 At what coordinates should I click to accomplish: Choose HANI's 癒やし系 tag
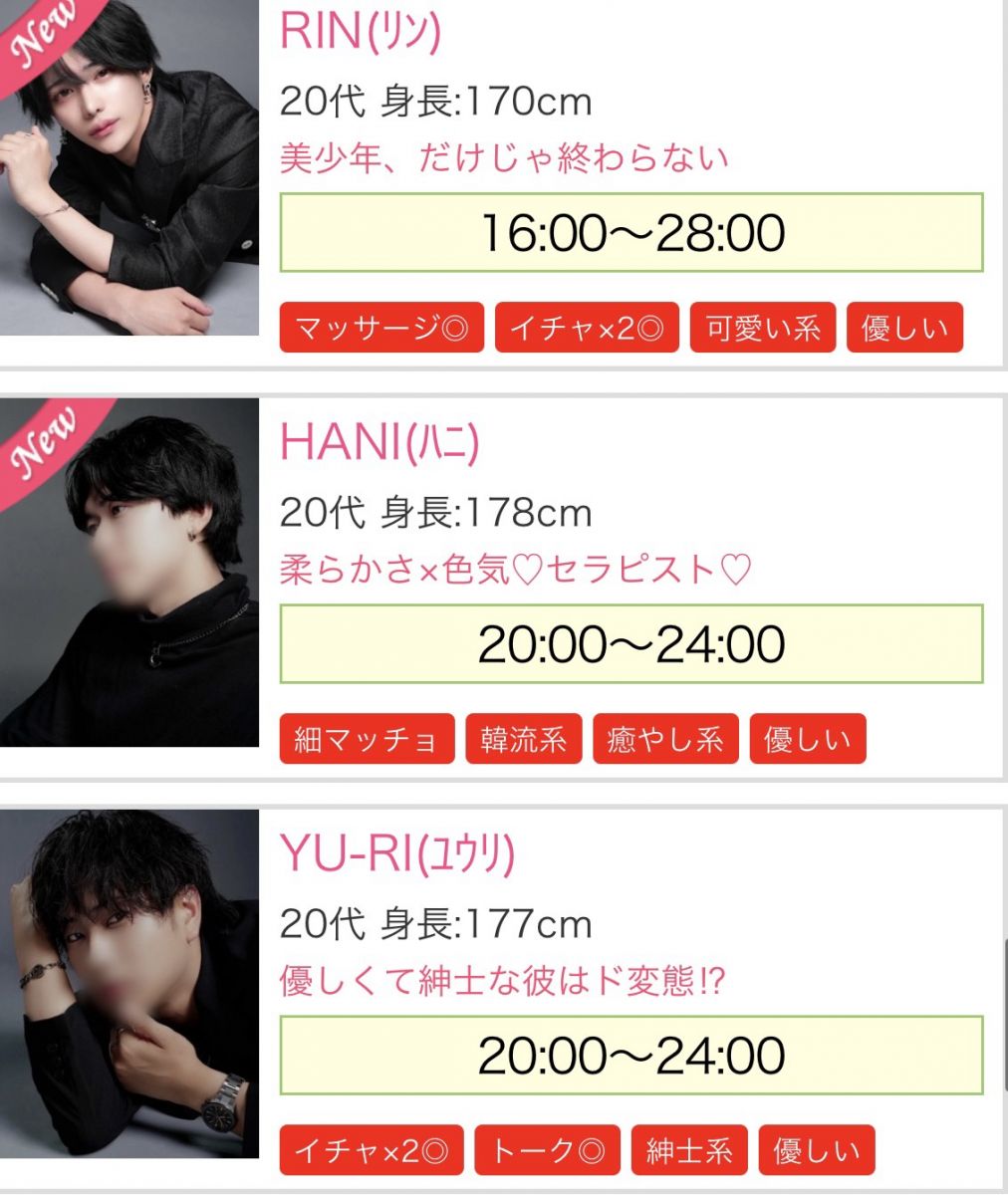(x=665, y=739)
